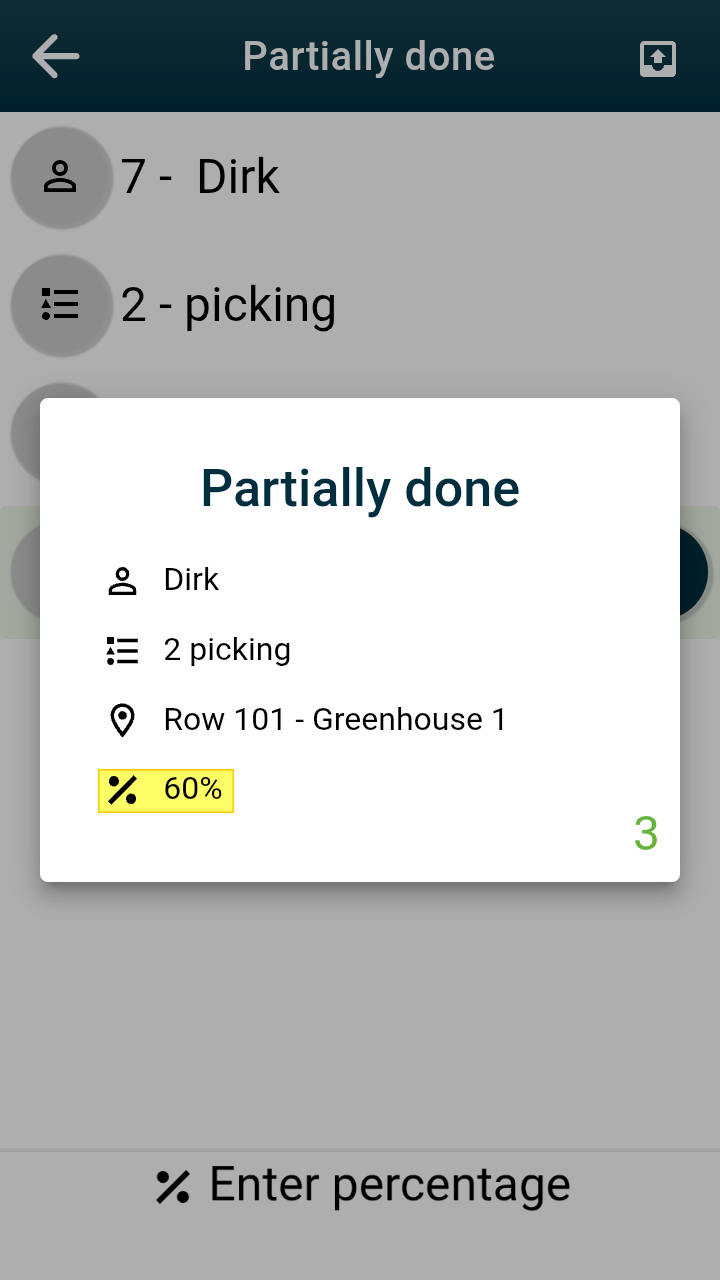The height and width of the screenshot is (1280, 720).
Task: Open the 2 - picking task row
Action: coord(228,305)
